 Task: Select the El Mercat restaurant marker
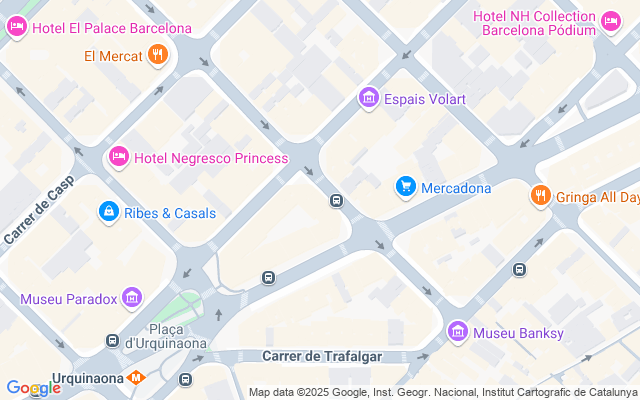point(158,55)
